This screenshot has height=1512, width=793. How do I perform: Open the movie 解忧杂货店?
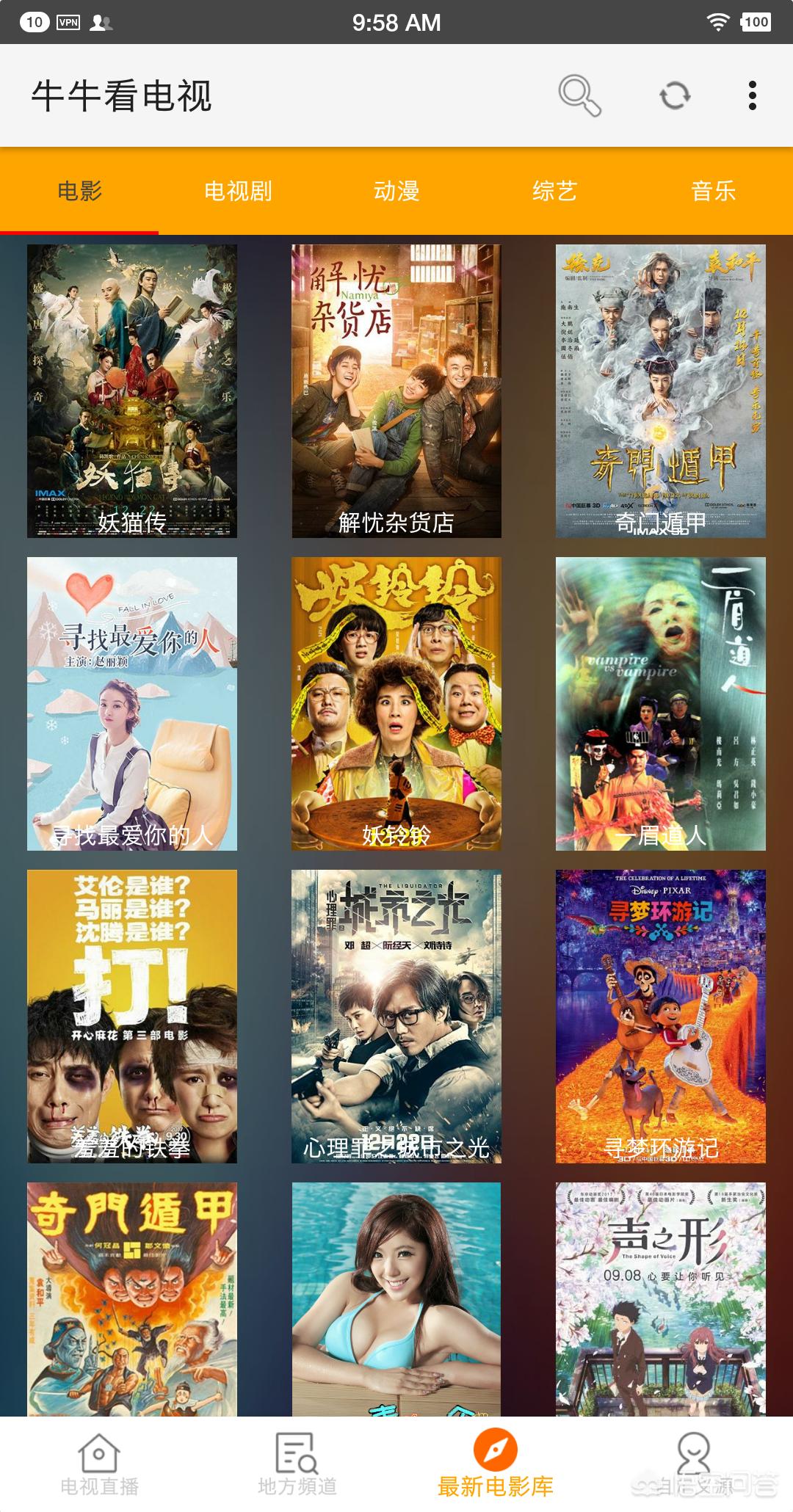click(396, 391)
